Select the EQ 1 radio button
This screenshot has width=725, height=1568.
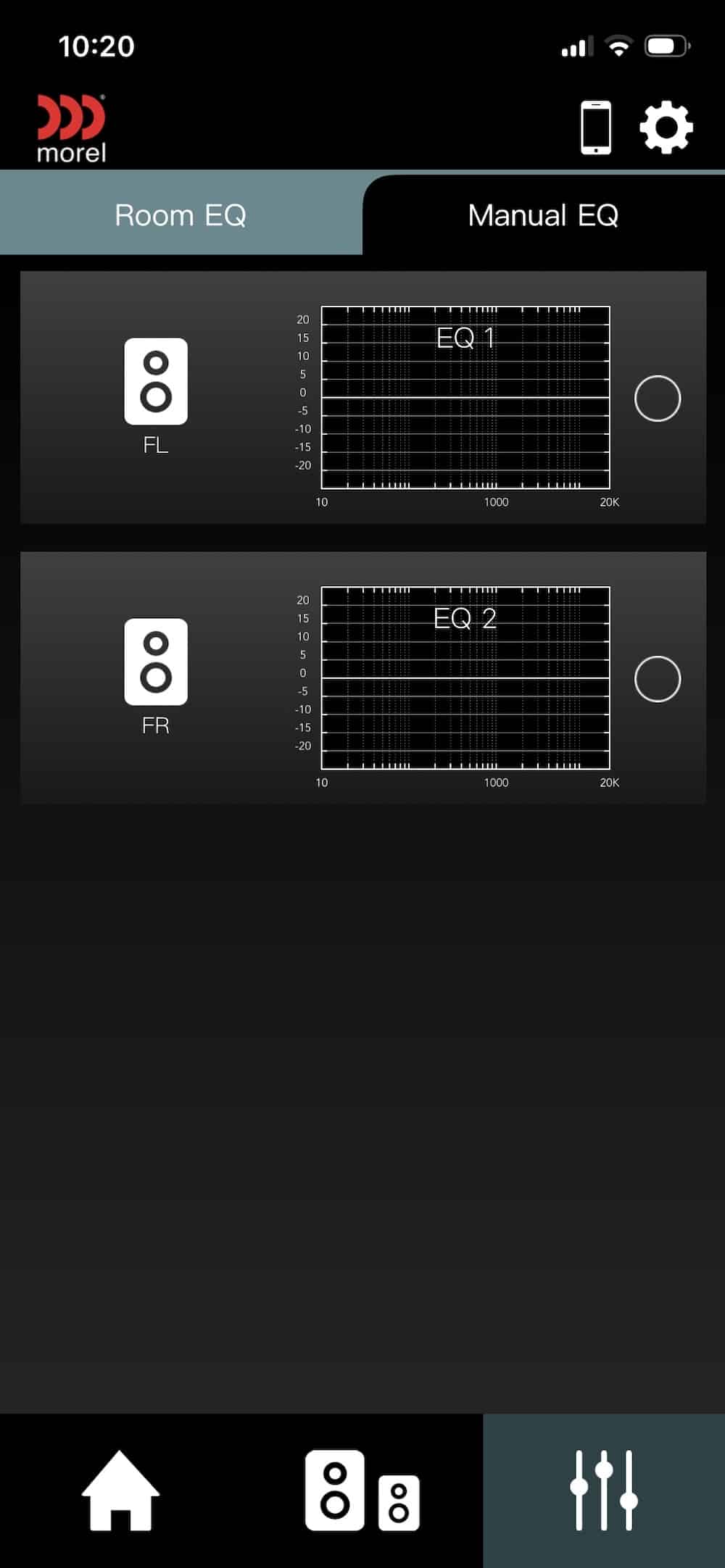point(657,399)
